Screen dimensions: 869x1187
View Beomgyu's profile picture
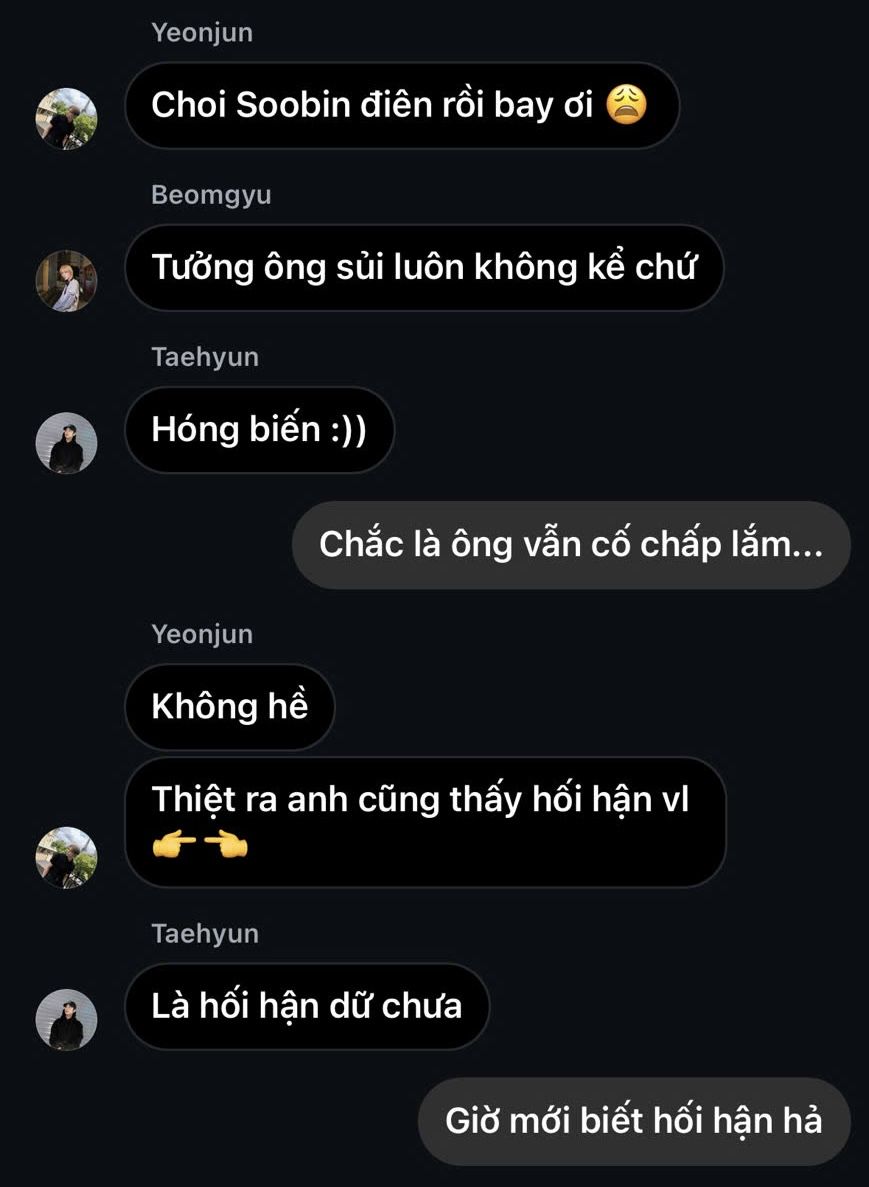tap(66, 281)
